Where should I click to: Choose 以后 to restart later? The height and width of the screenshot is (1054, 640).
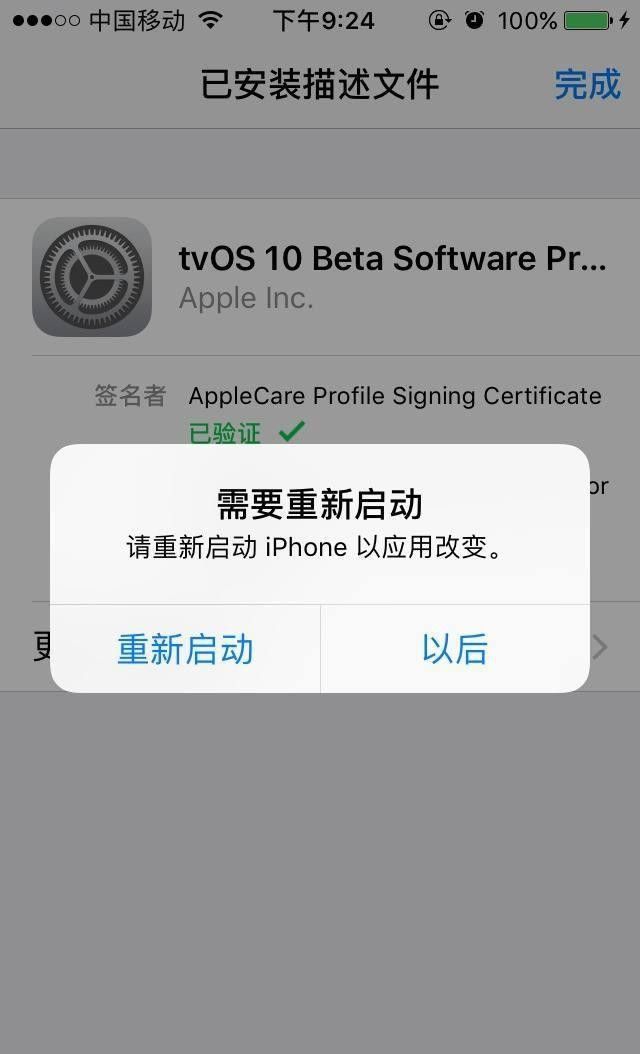pos(455,649)
